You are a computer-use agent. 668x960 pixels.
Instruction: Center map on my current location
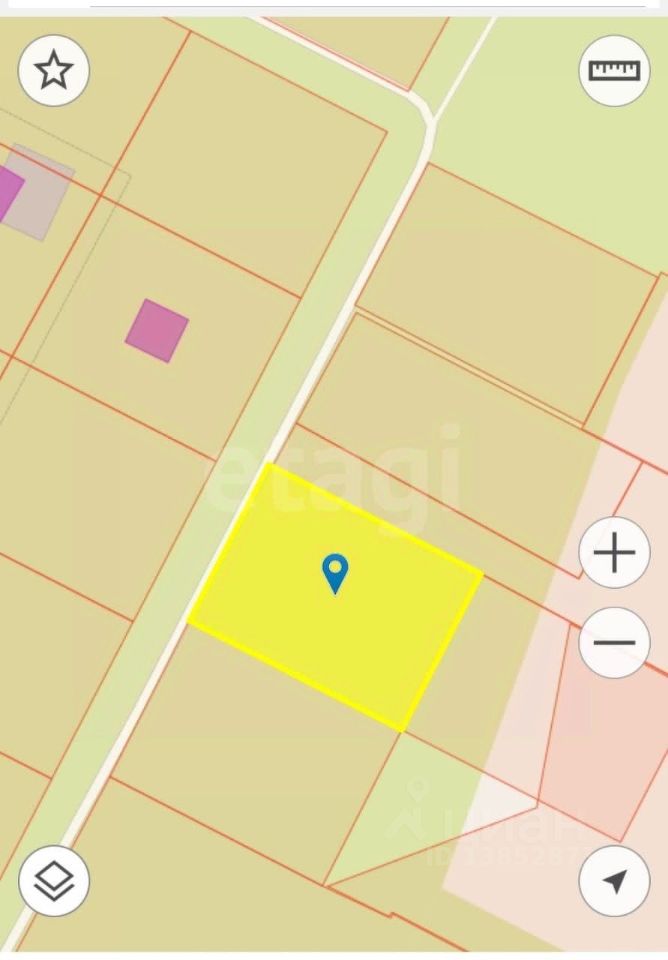tap(614, 881)
